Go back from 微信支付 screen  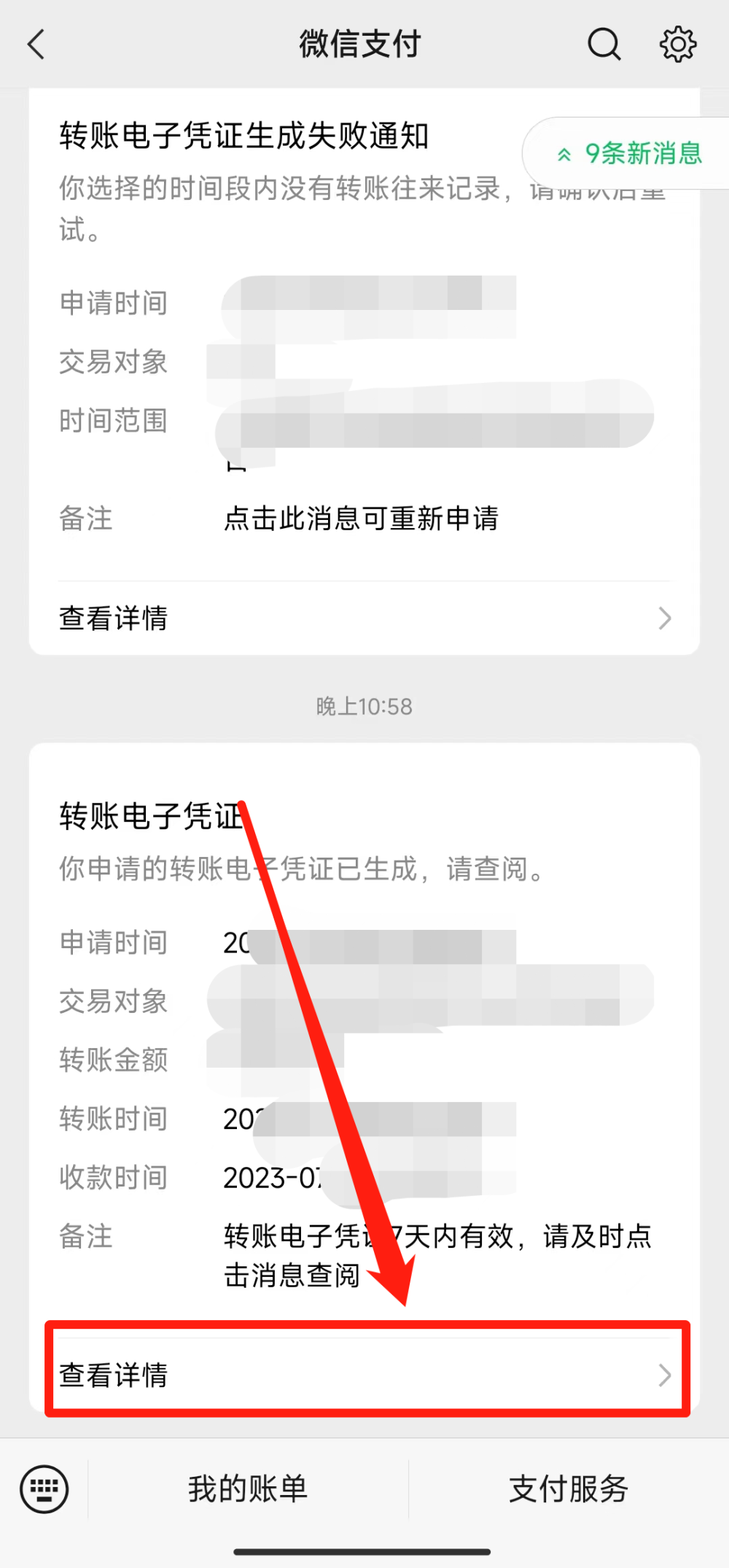pos(36,44)
